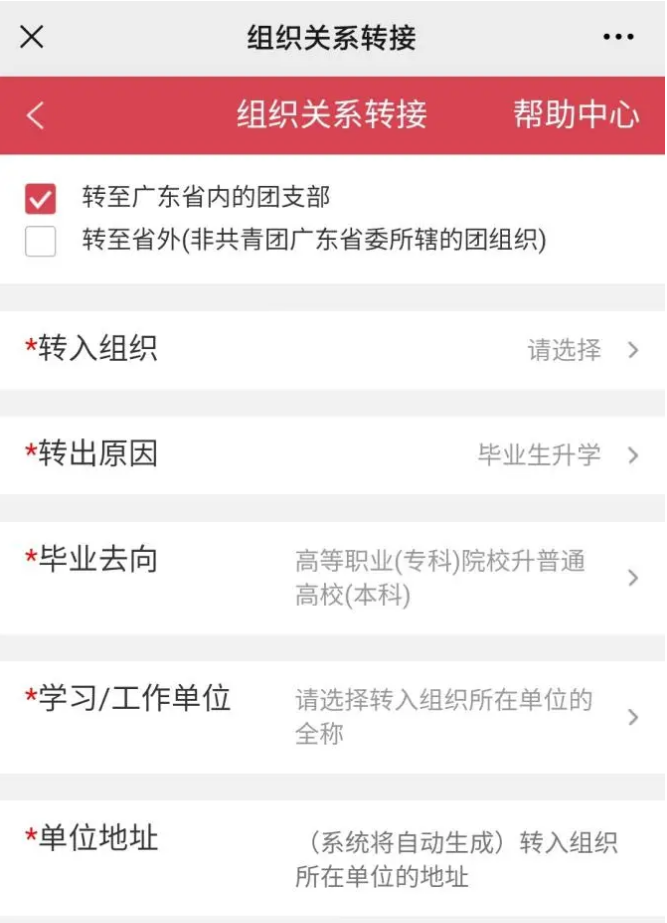667x923 pixels.
Task: Open the three-dot overflow menu
Action: coord(618,38)
